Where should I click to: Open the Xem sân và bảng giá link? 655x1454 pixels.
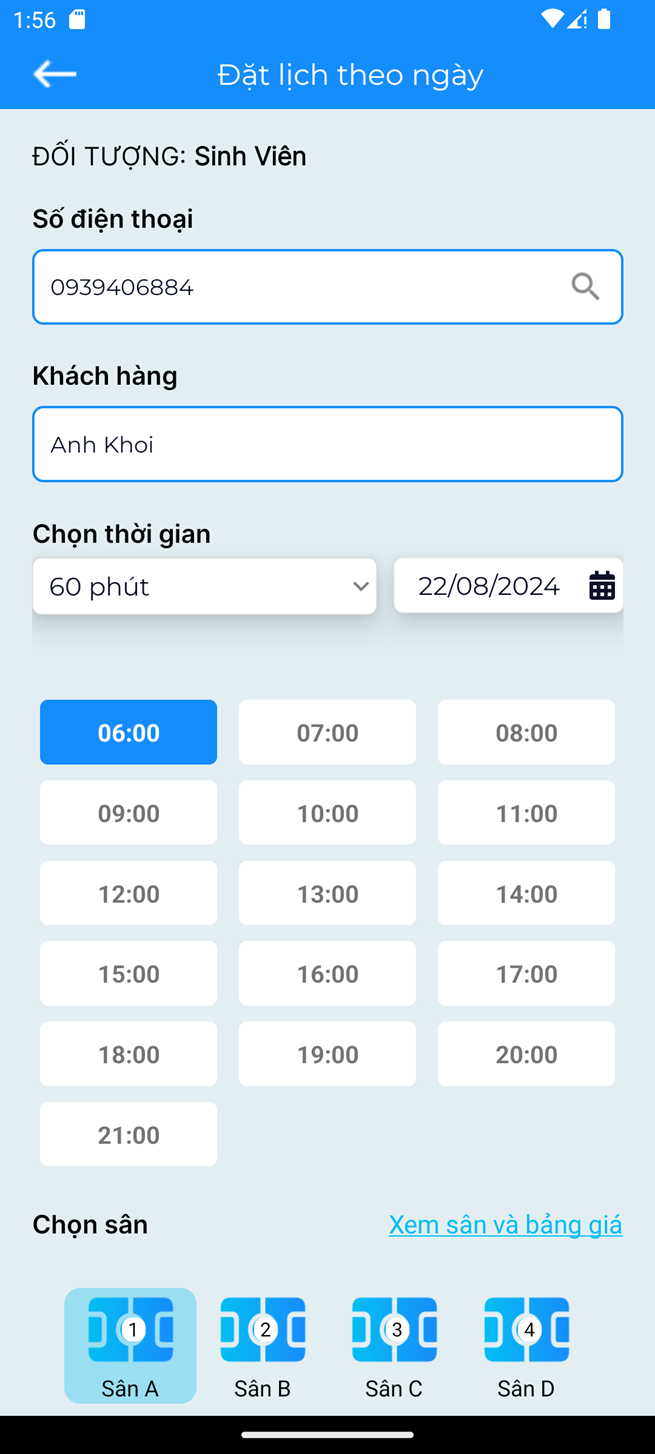pos(505,1224)
